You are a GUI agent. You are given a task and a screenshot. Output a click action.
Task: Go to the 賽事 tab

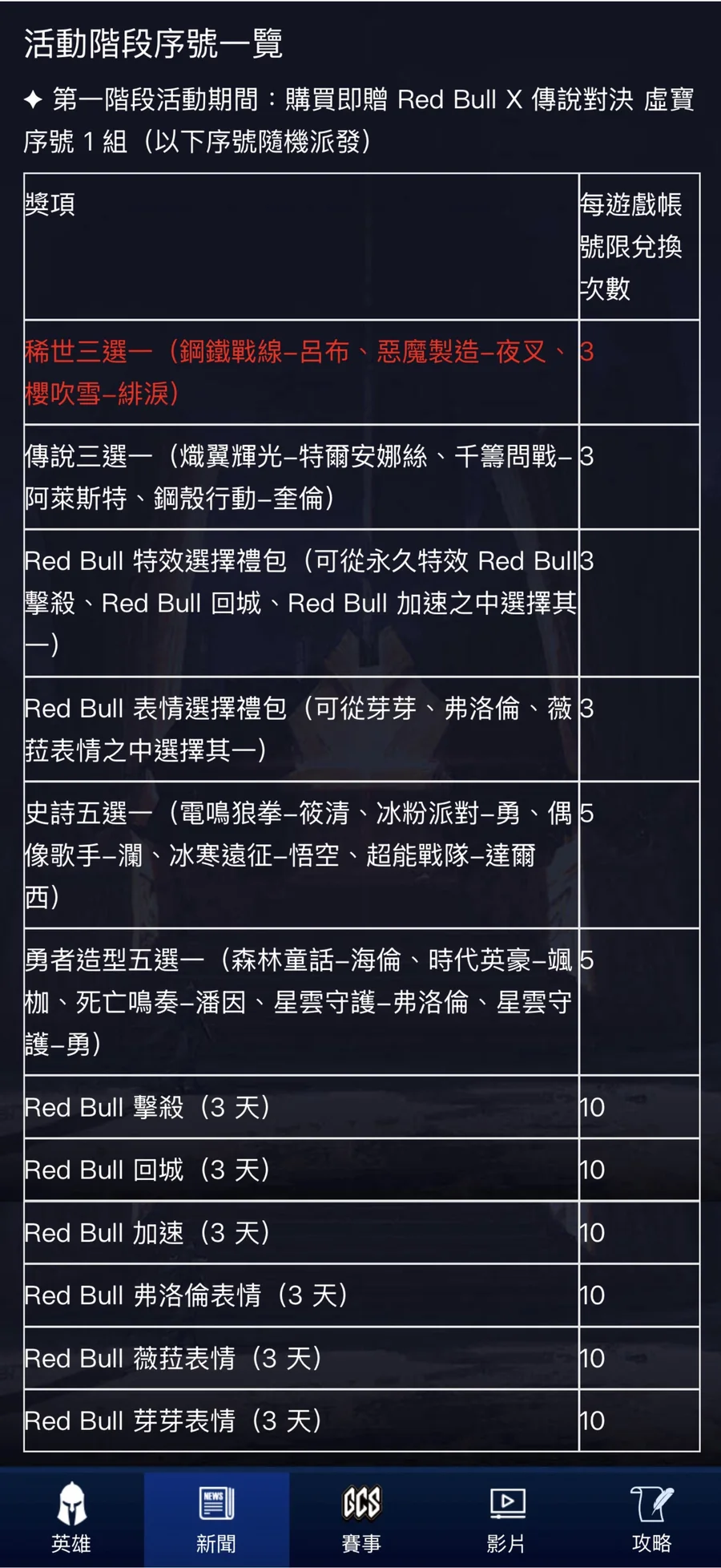[361, 1517]
